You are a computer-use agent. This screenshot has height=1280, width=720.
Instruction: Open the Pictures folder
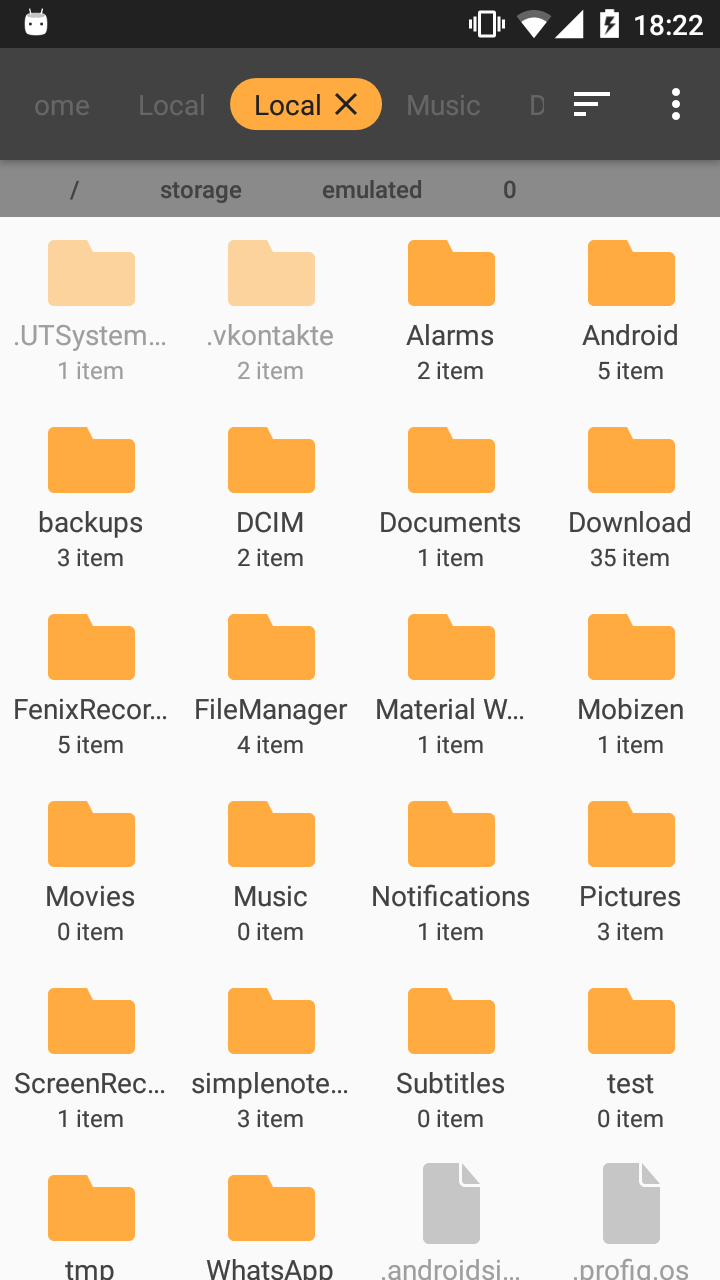click(631, 871)
